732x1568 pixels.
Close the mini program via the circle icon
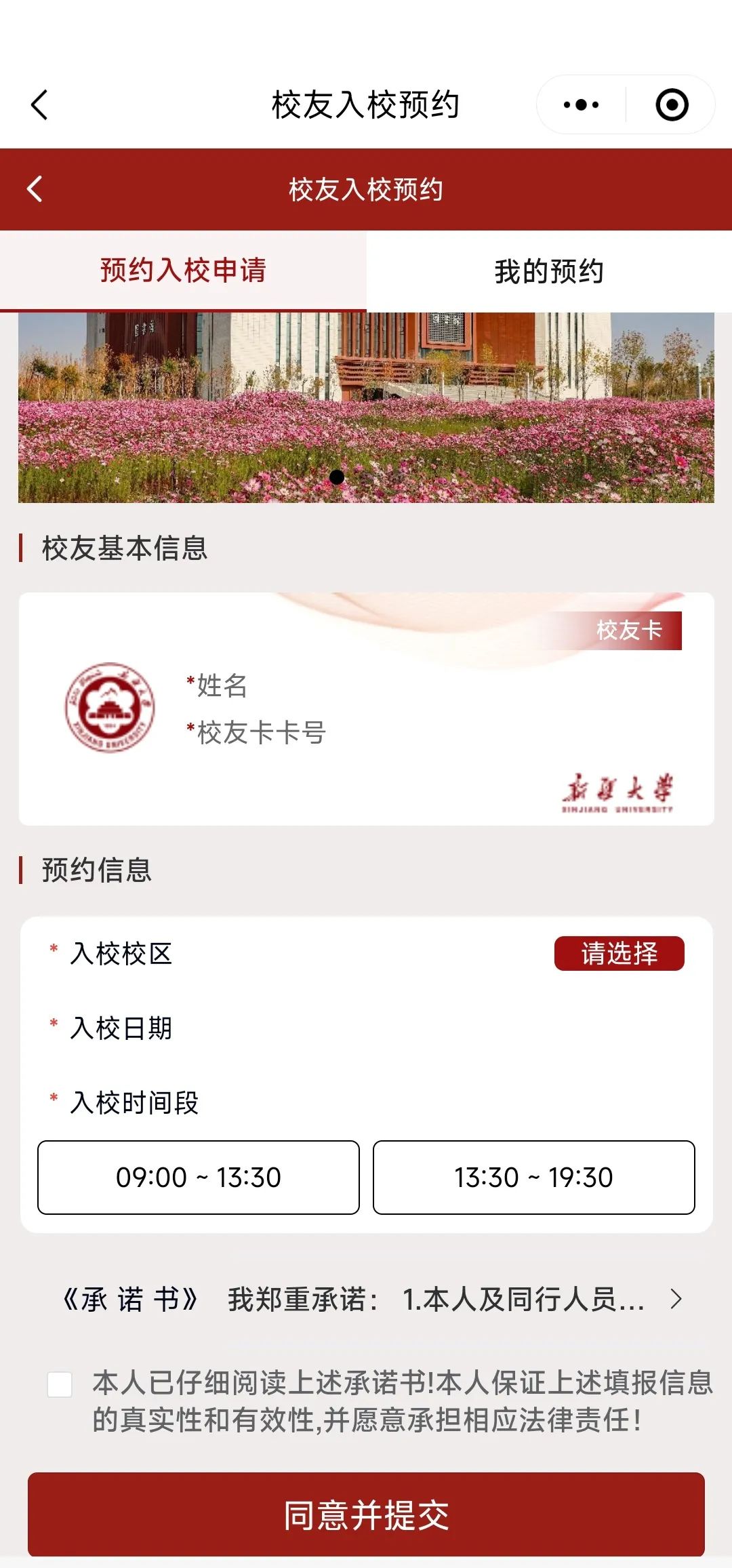click(x=672, y=105)
